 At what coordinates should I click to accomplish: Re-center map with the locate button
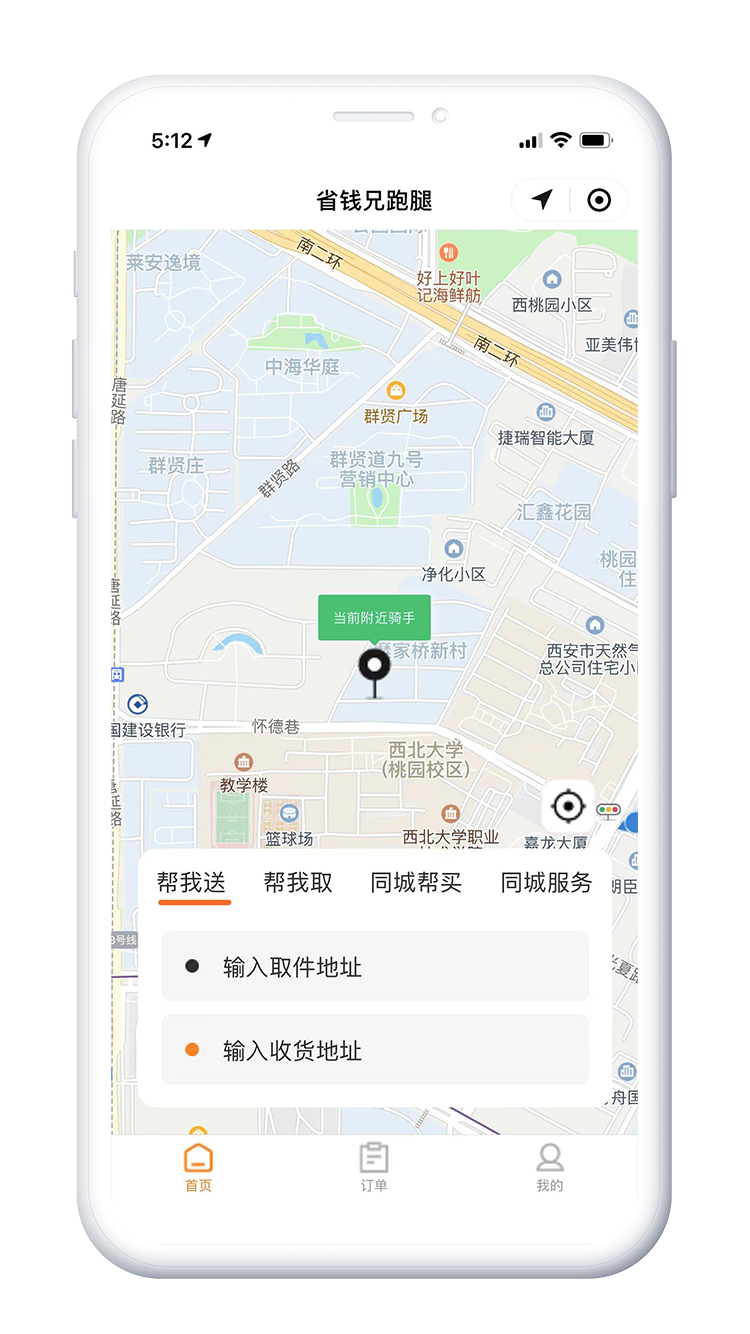[x=568, y=805]
